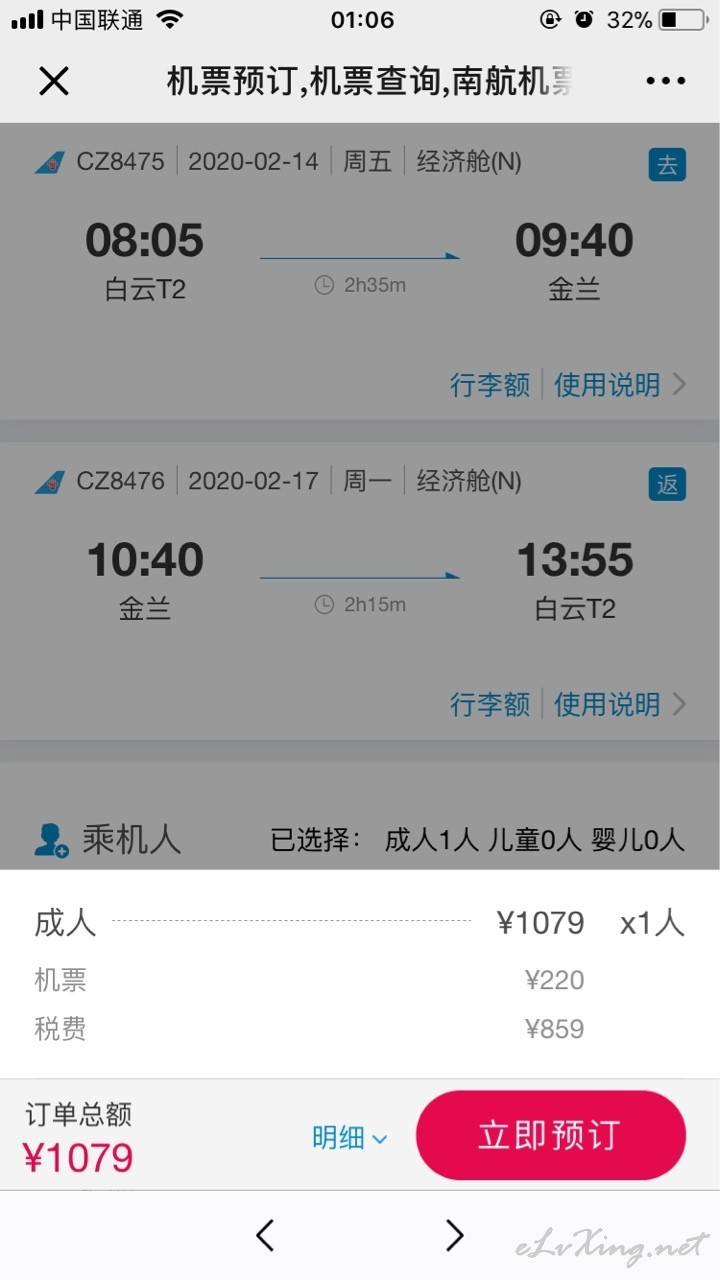
Task: Go forward using the browser forward arrow
Action: click(x=454, y=1236)
